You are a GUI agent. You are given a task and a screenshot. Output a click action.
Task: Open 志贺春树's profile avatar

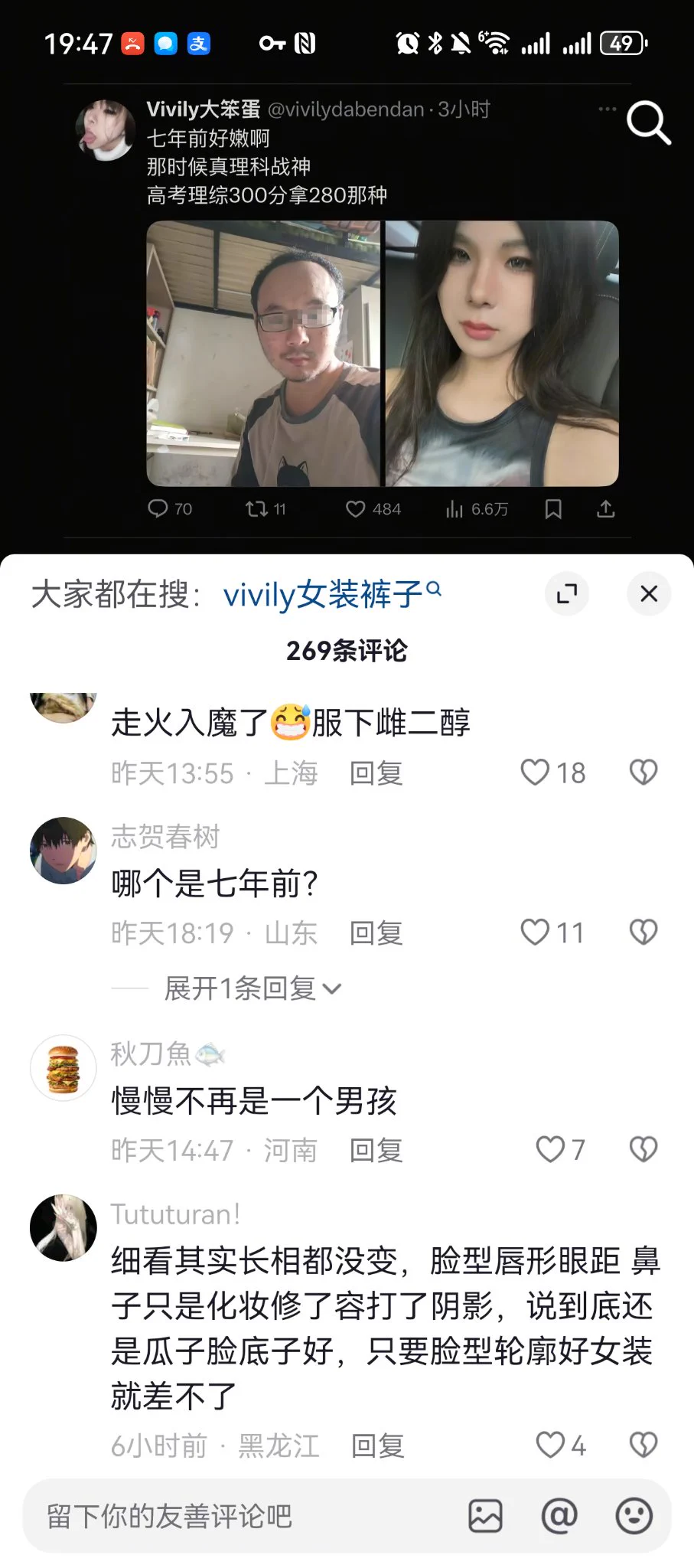(64, 850)
